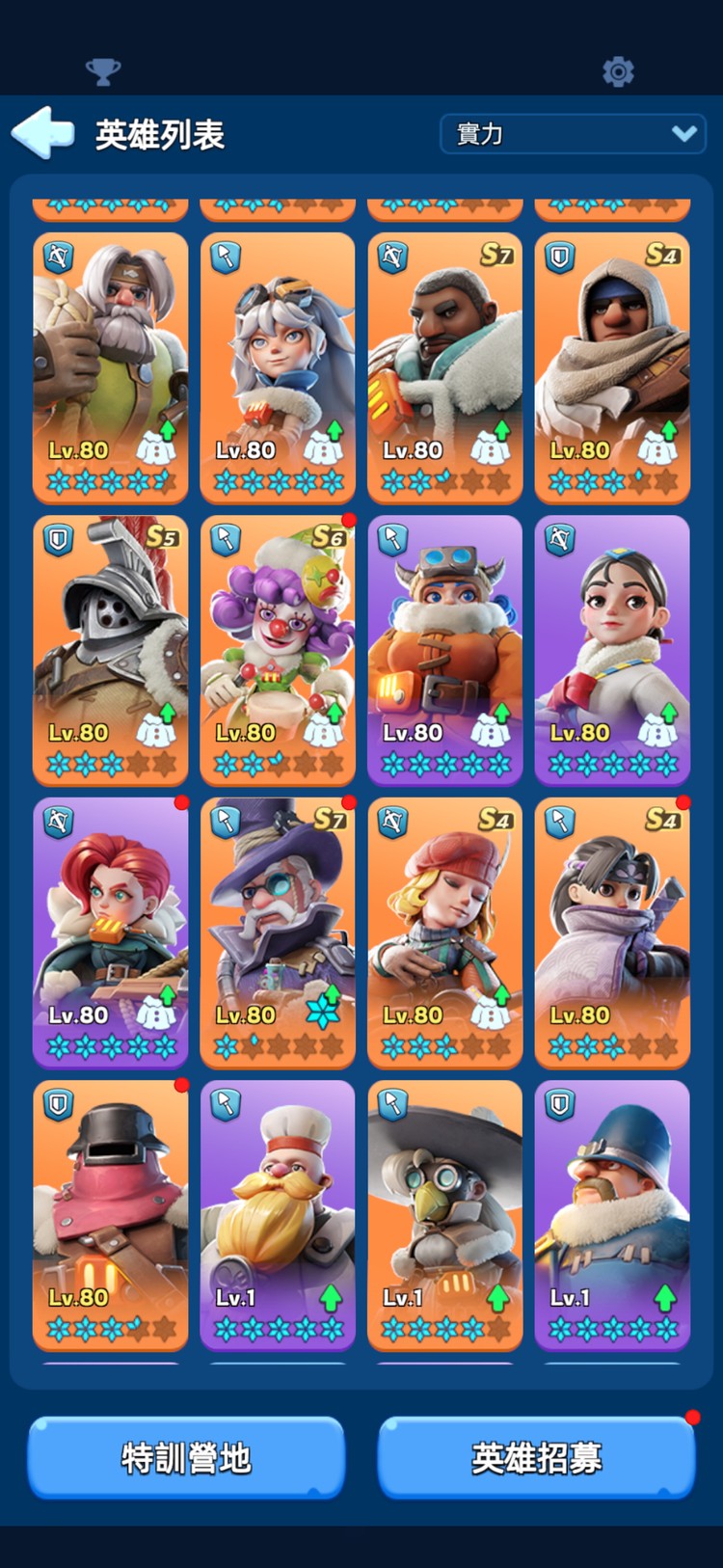Open the purple top-hat wizard S7 hero
Screen dimensions: 723x1568
pyautogui.click(x=278, y=929)
